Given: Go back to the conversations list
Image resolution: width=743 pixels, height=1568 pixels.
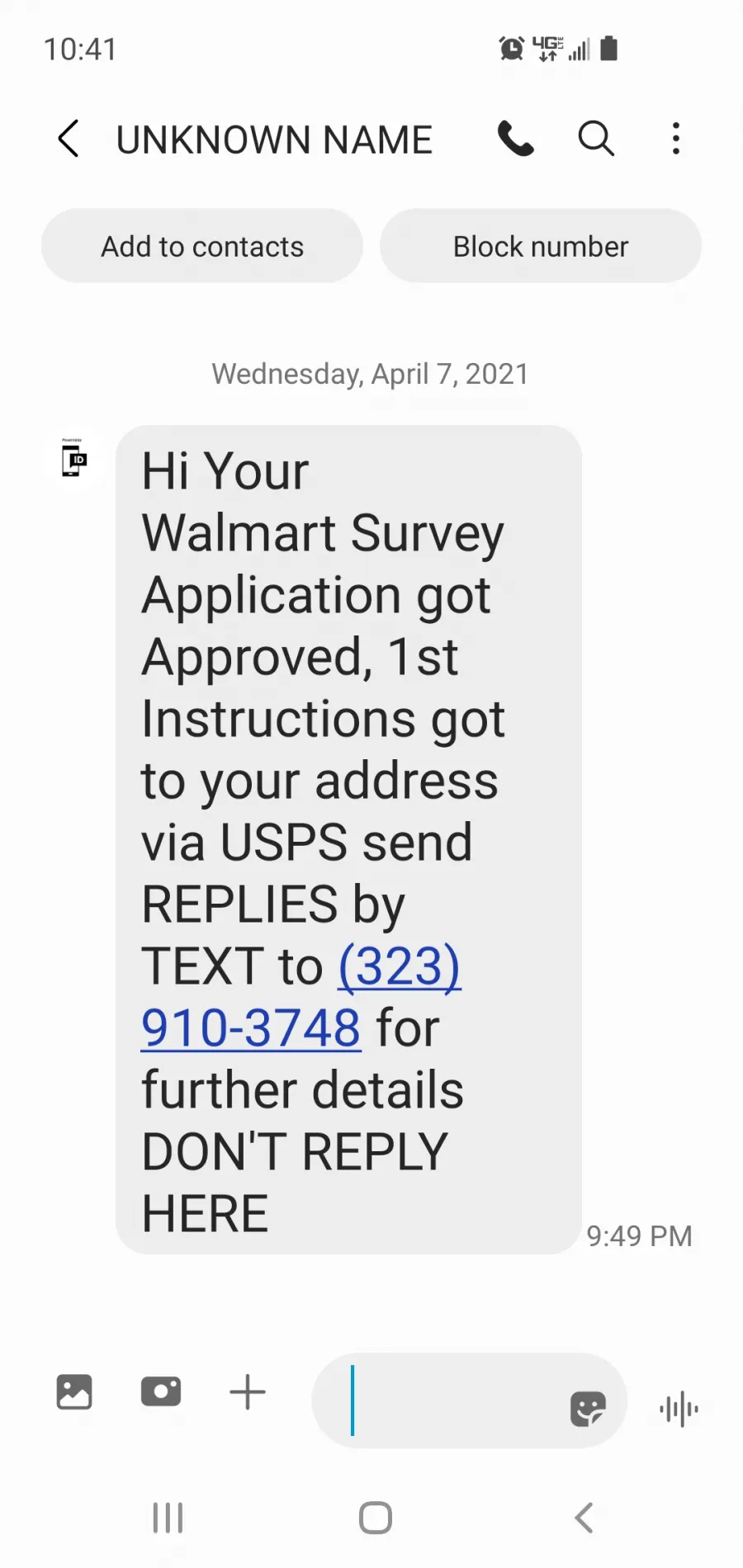Looking at the screenshot, I should pos(69,139).
